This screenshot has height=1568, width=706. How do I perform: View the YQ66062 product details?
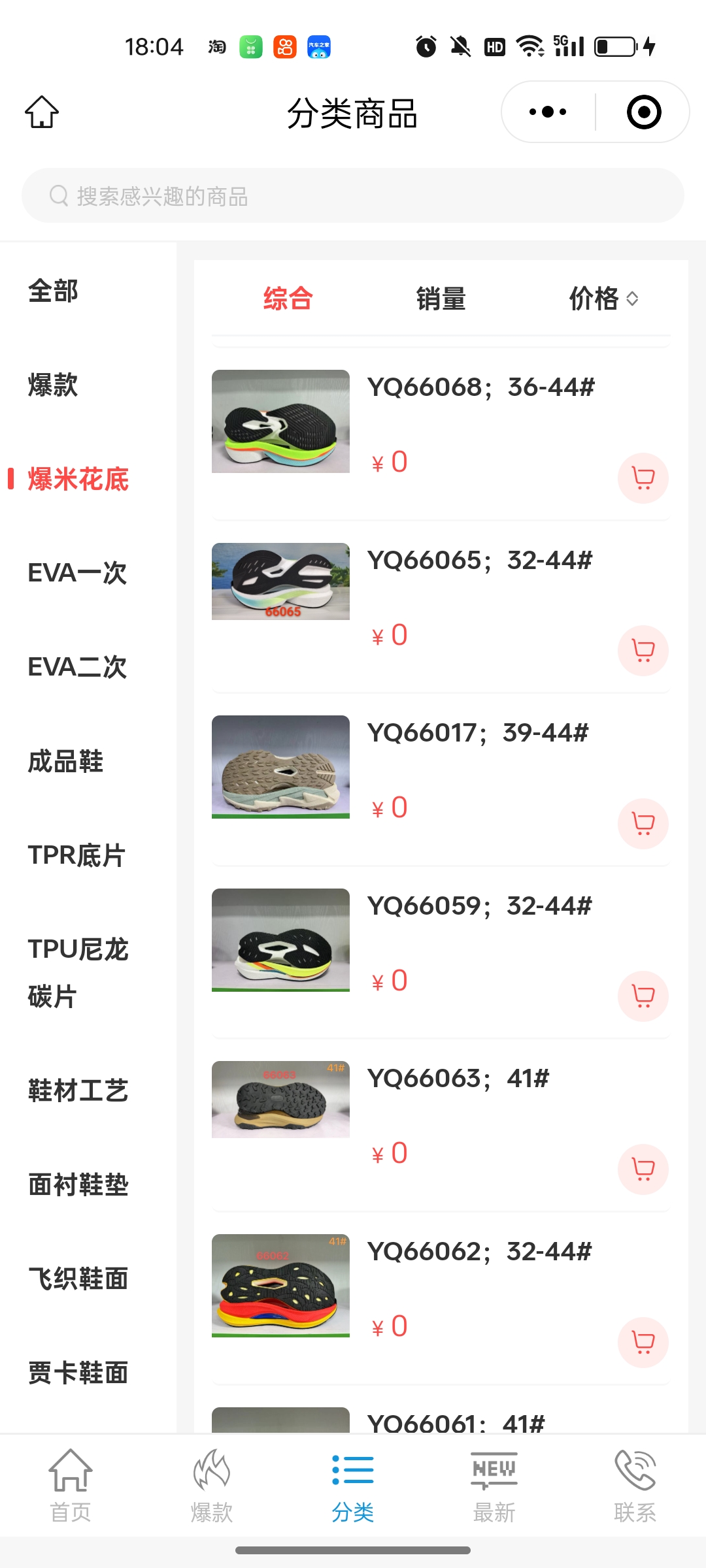click(479, 1252)
